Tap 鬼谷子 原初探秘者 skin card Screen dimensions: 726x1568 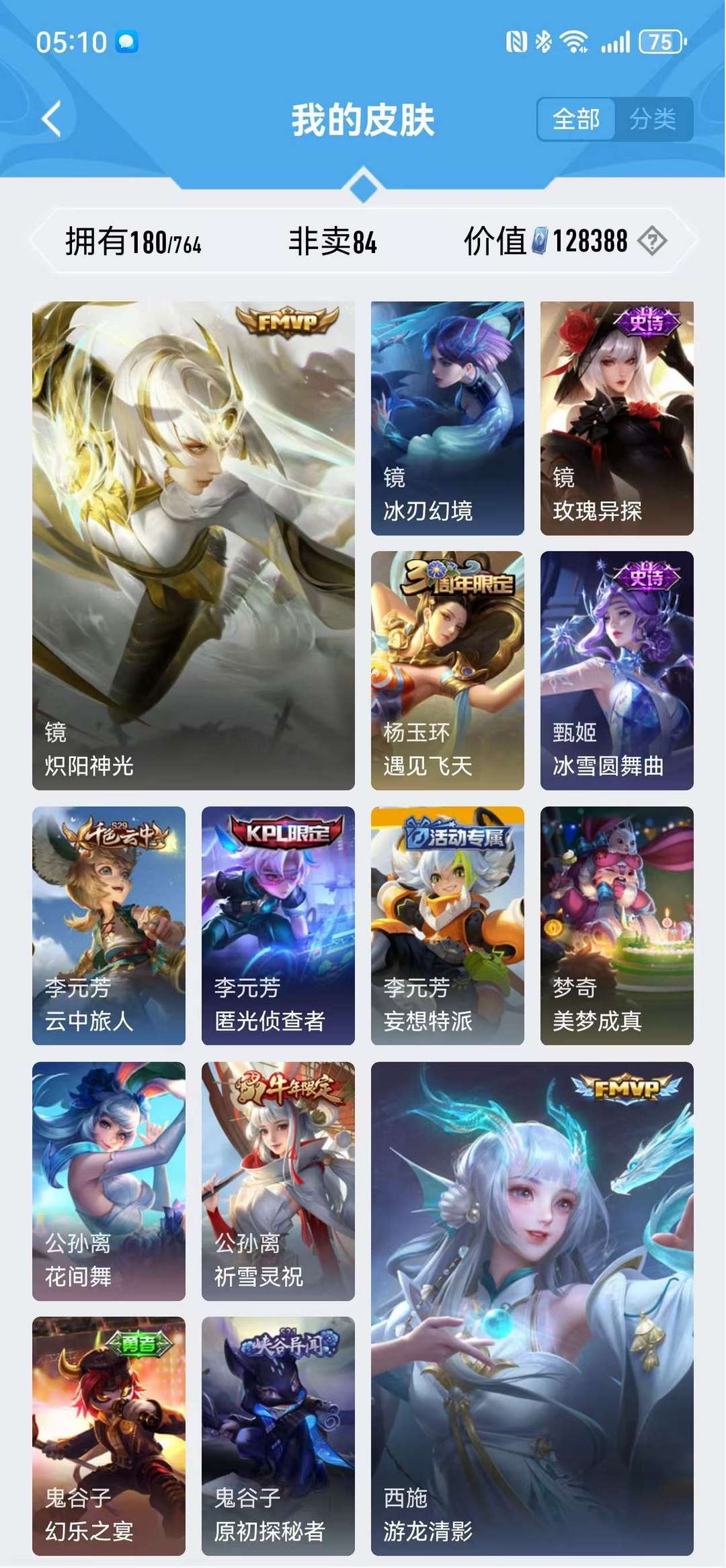point(278,1436)
